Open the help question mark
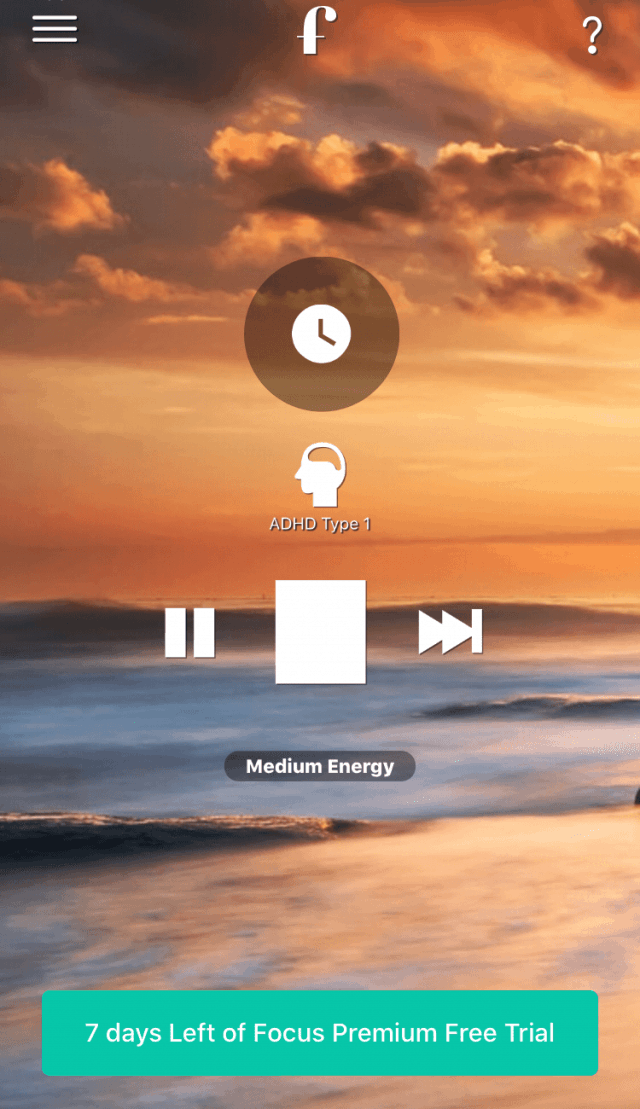Screen dimensions: 640x1109 coord(592,36)
